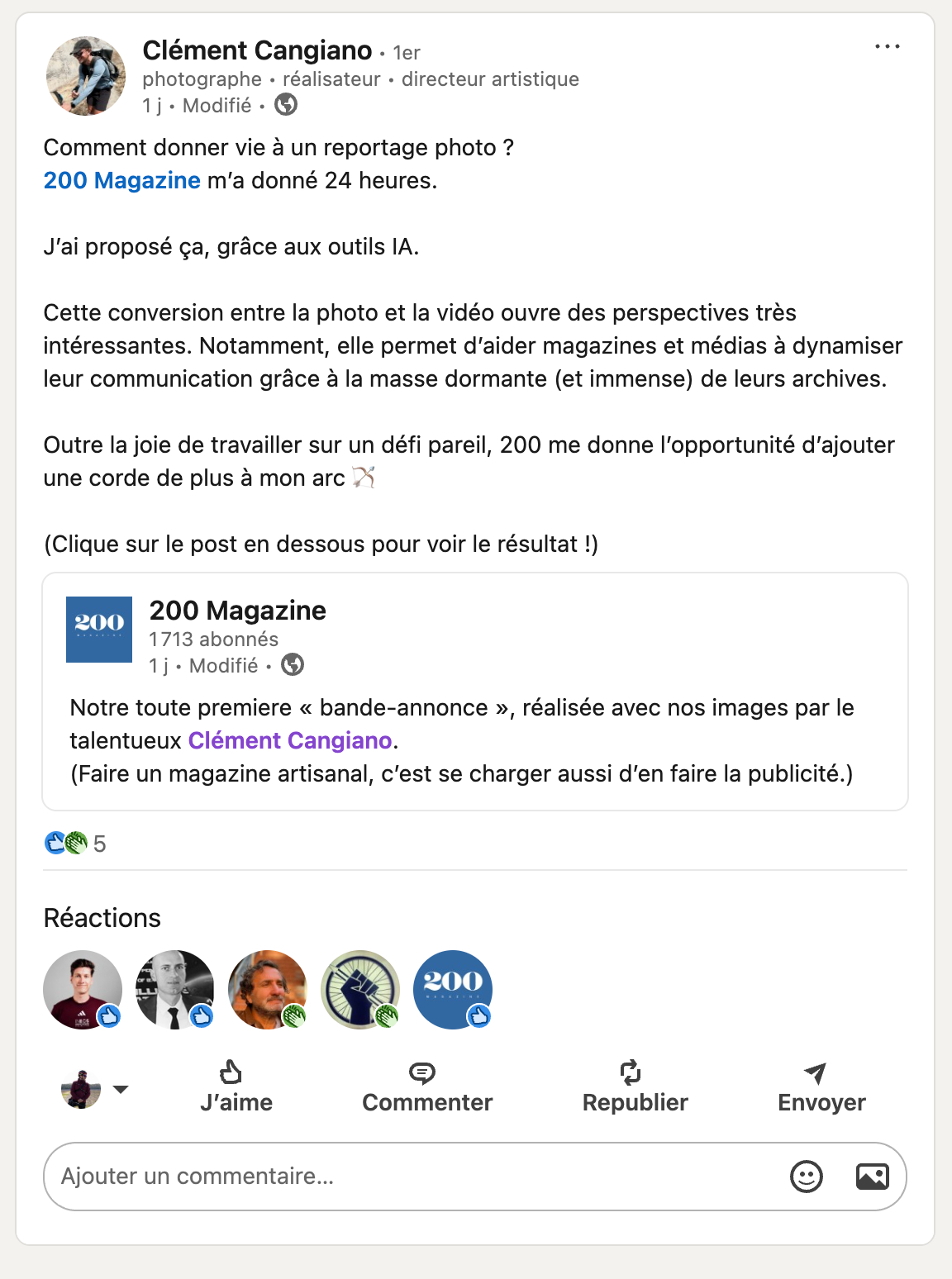
Task: Repost using the Republier button
Action: 635,1087
